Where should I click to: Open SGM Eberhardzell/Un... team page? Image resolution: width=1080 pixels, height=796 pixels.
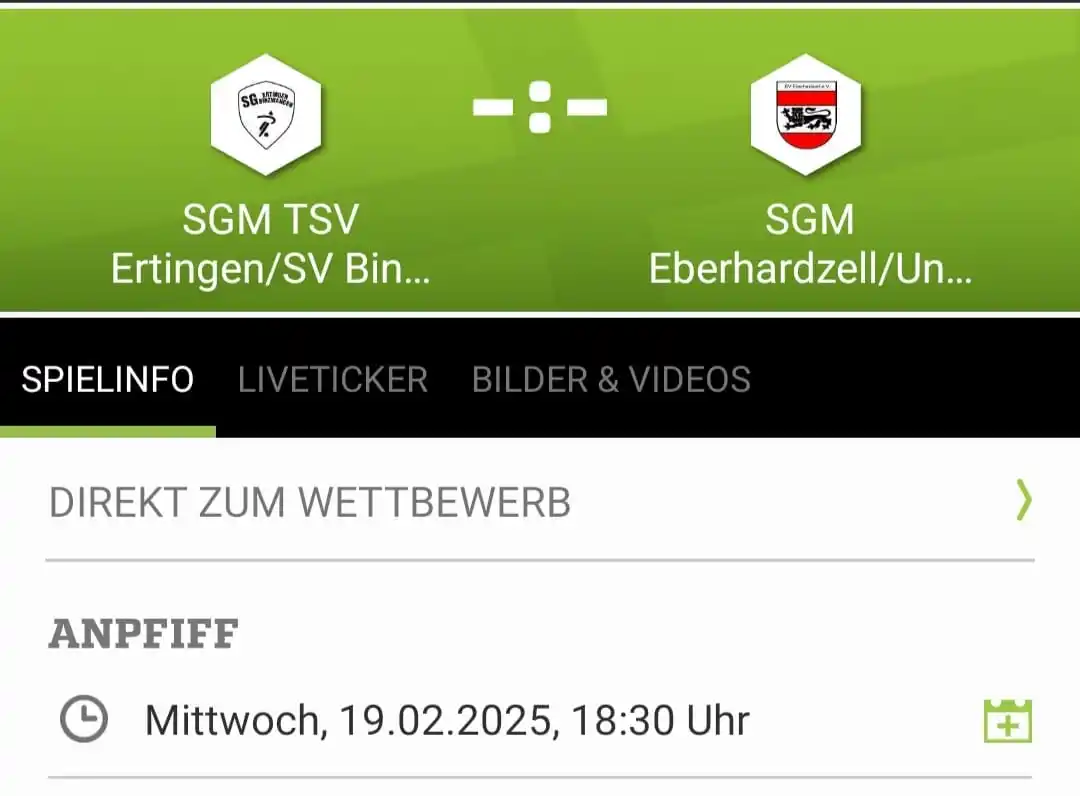click(808, 170)
